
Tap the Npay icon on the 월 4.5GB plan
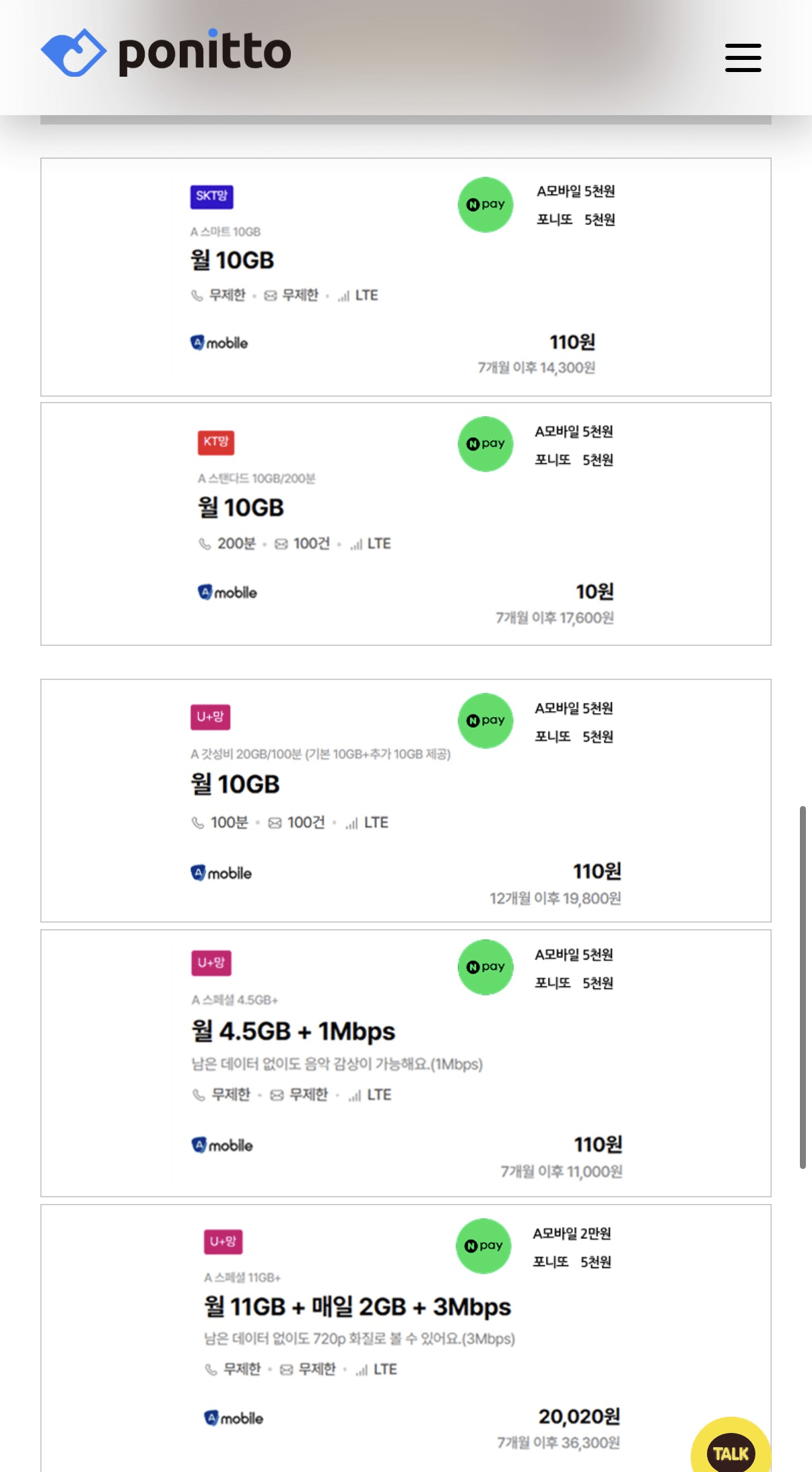click(x=484, y=967)
